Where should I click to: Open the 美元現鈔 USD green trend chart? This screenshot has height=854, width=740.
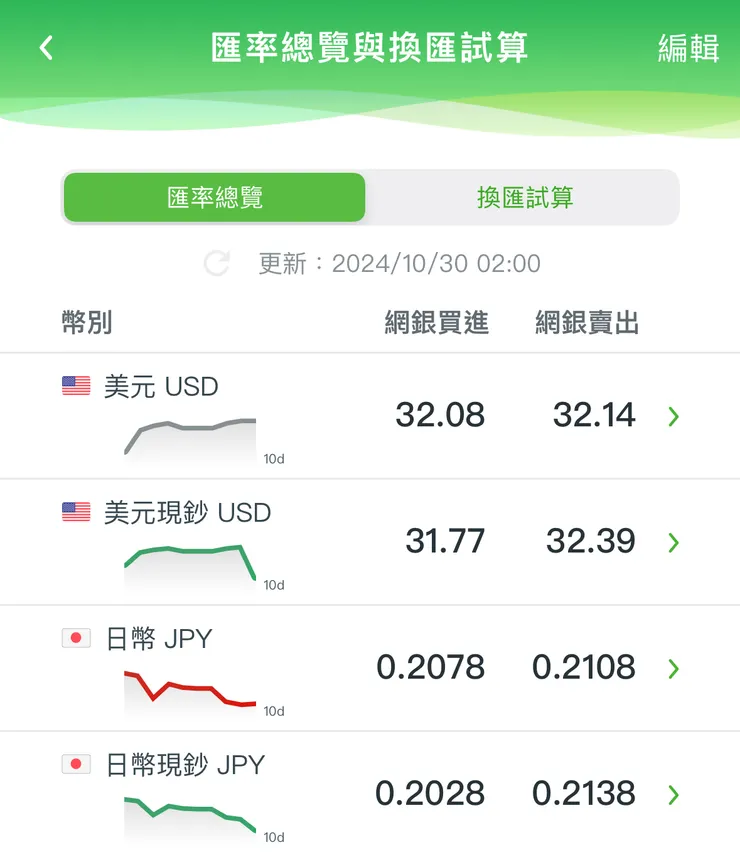coord(190,560)
